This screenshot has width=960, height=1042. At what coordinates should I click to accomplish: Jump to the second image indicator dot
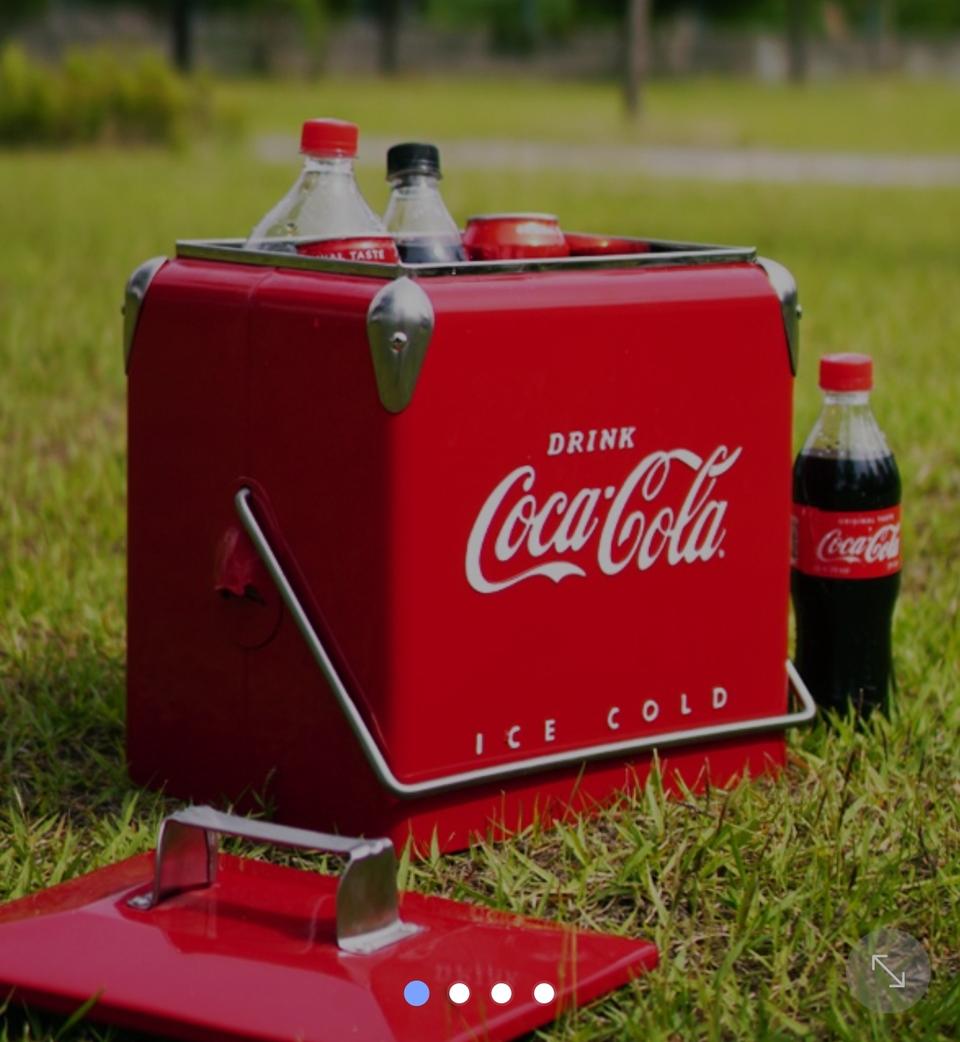pyautogui.click(x=459, y=993)
